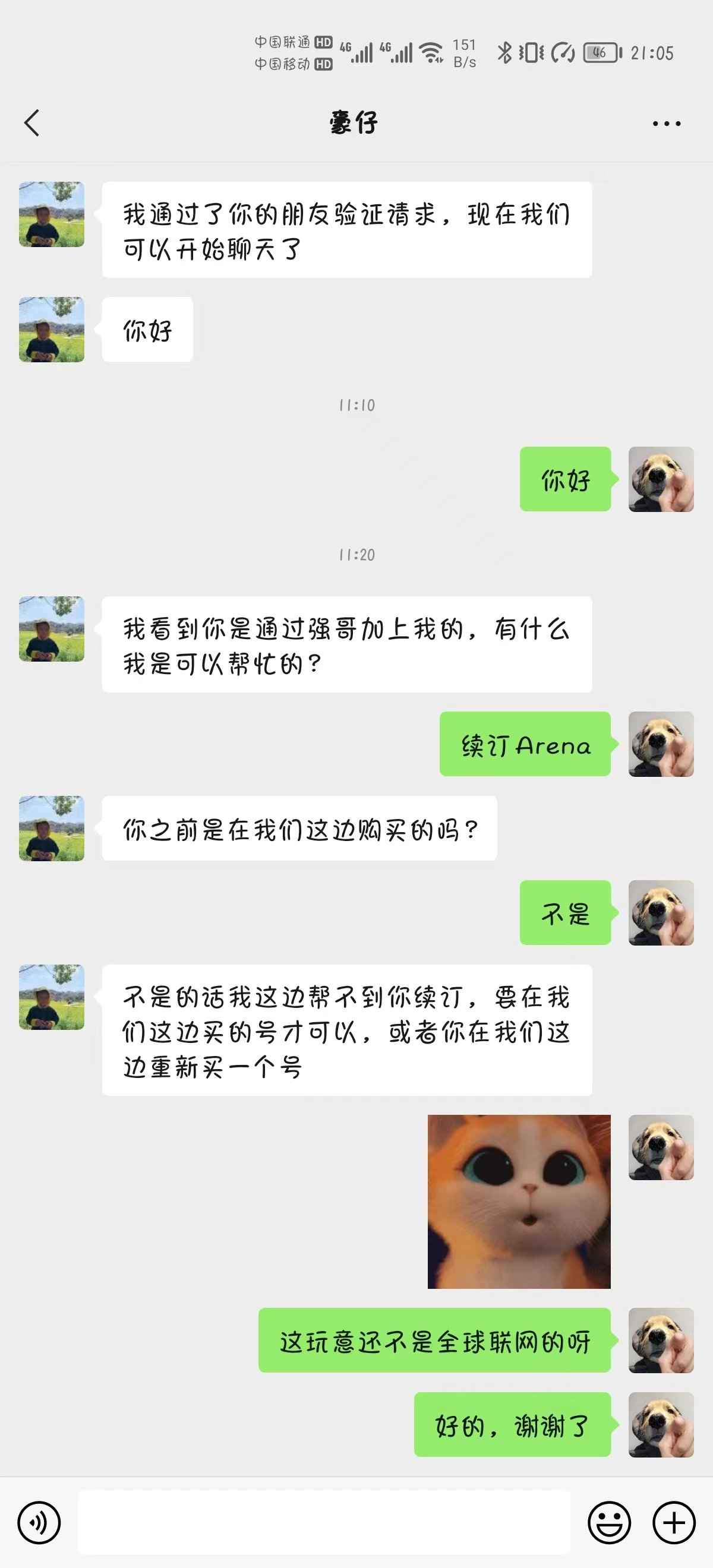Go back to the chat list
This screenshot has height=1568, width=713.
31,123
